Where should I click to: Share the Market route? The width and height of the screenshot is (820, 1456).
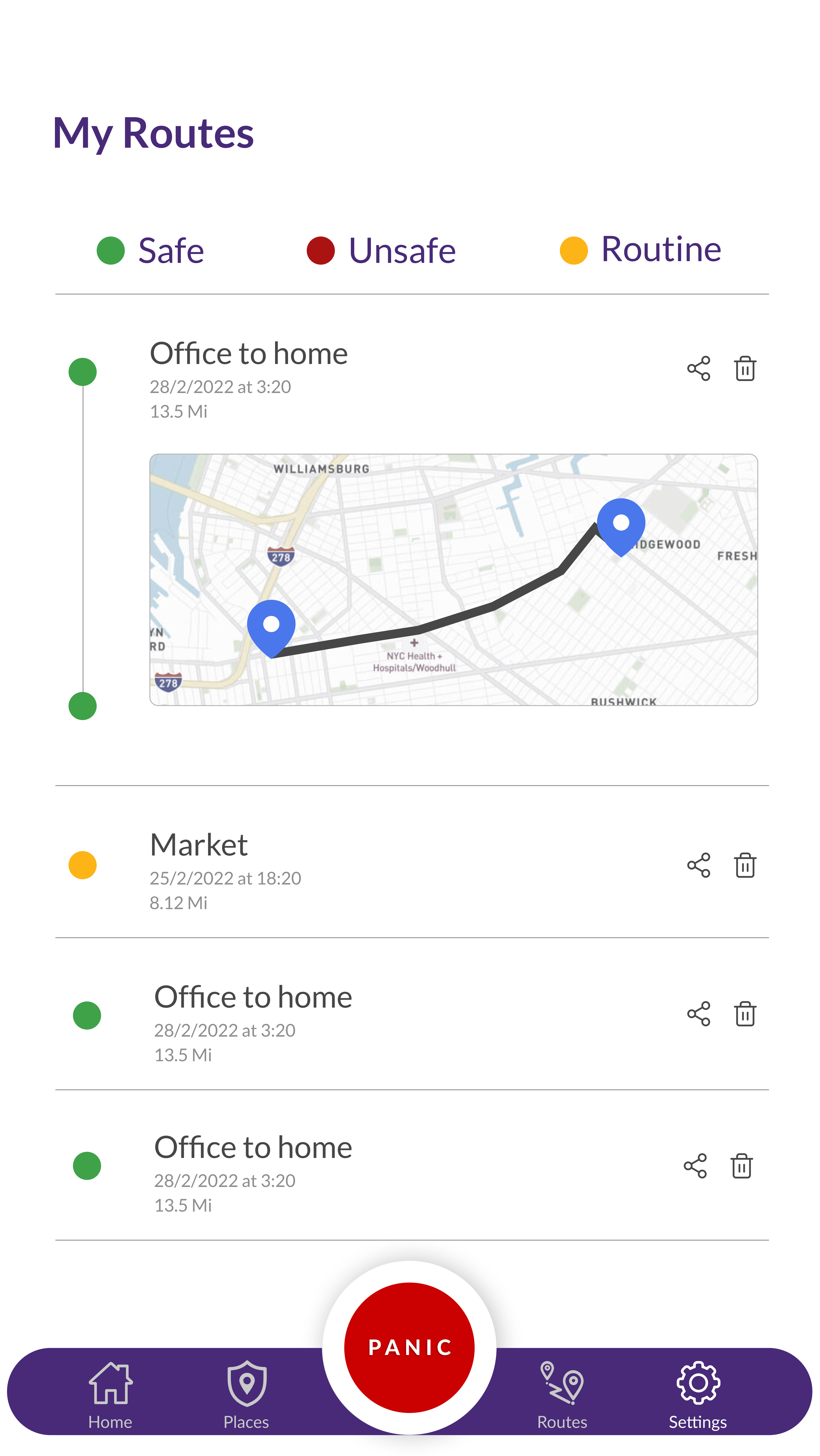pos(698,865)
